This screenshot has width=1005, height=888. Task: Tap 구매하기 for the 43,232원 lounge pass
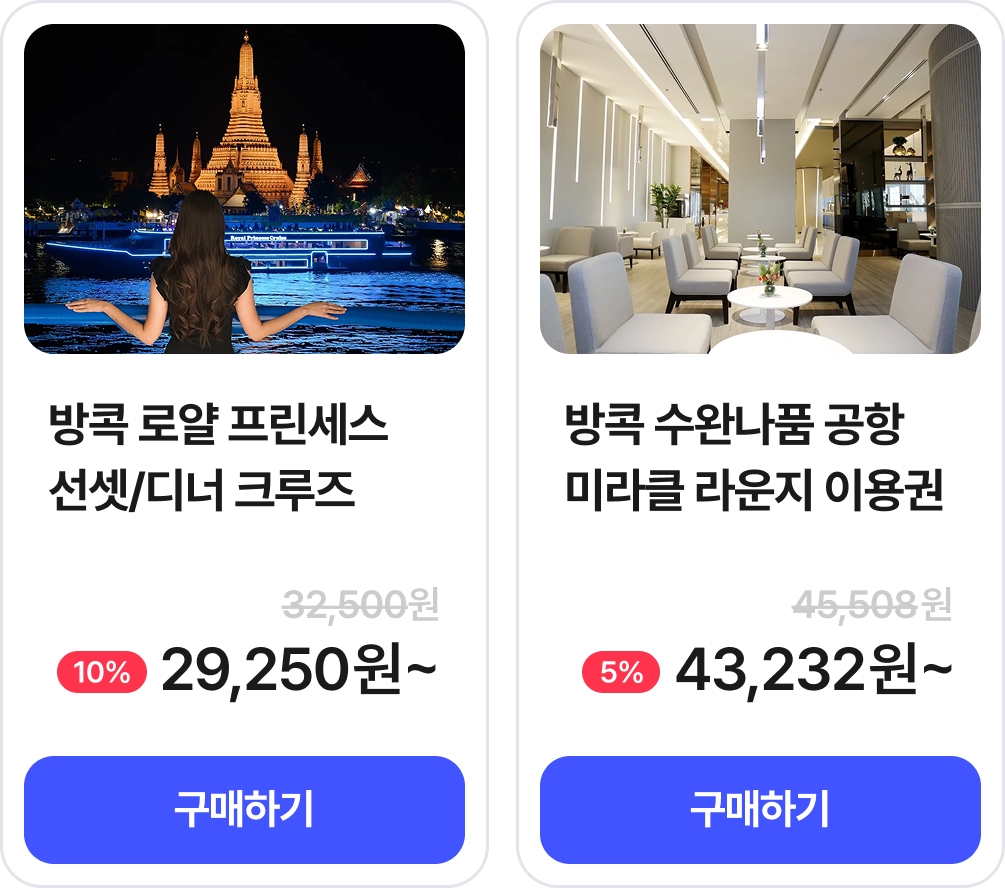pos(760,809)
